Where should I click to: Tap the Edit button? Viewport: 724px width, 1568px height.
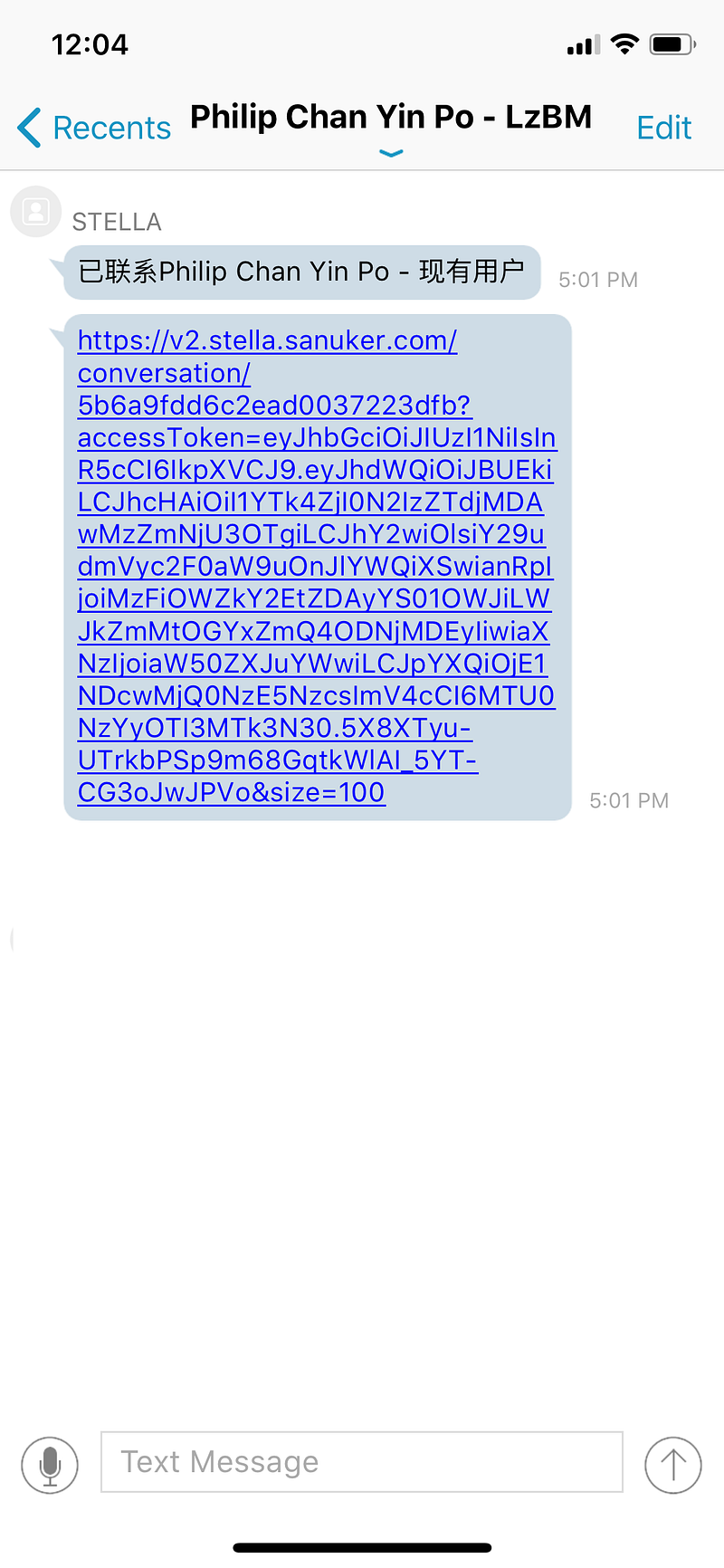(663, 128)
